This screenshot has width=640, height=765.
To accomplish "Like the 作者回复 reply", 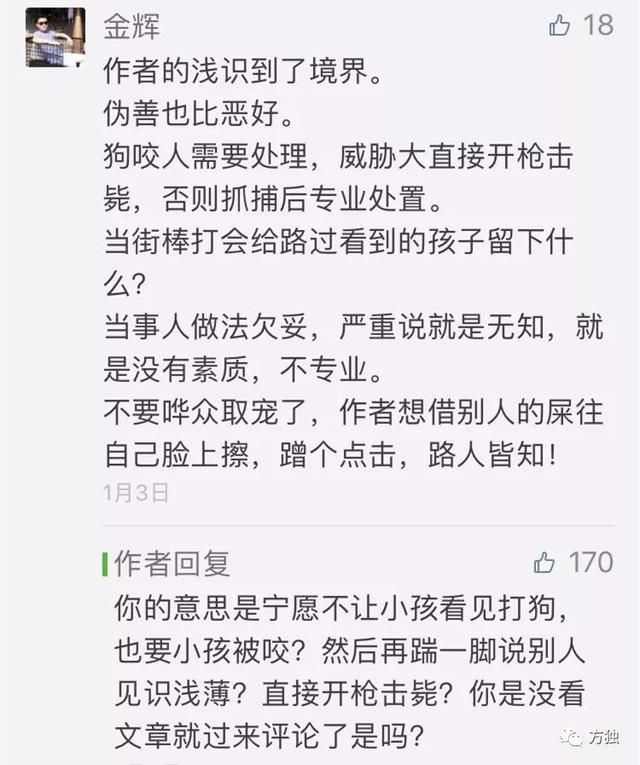I will click(x=544, y=563).
